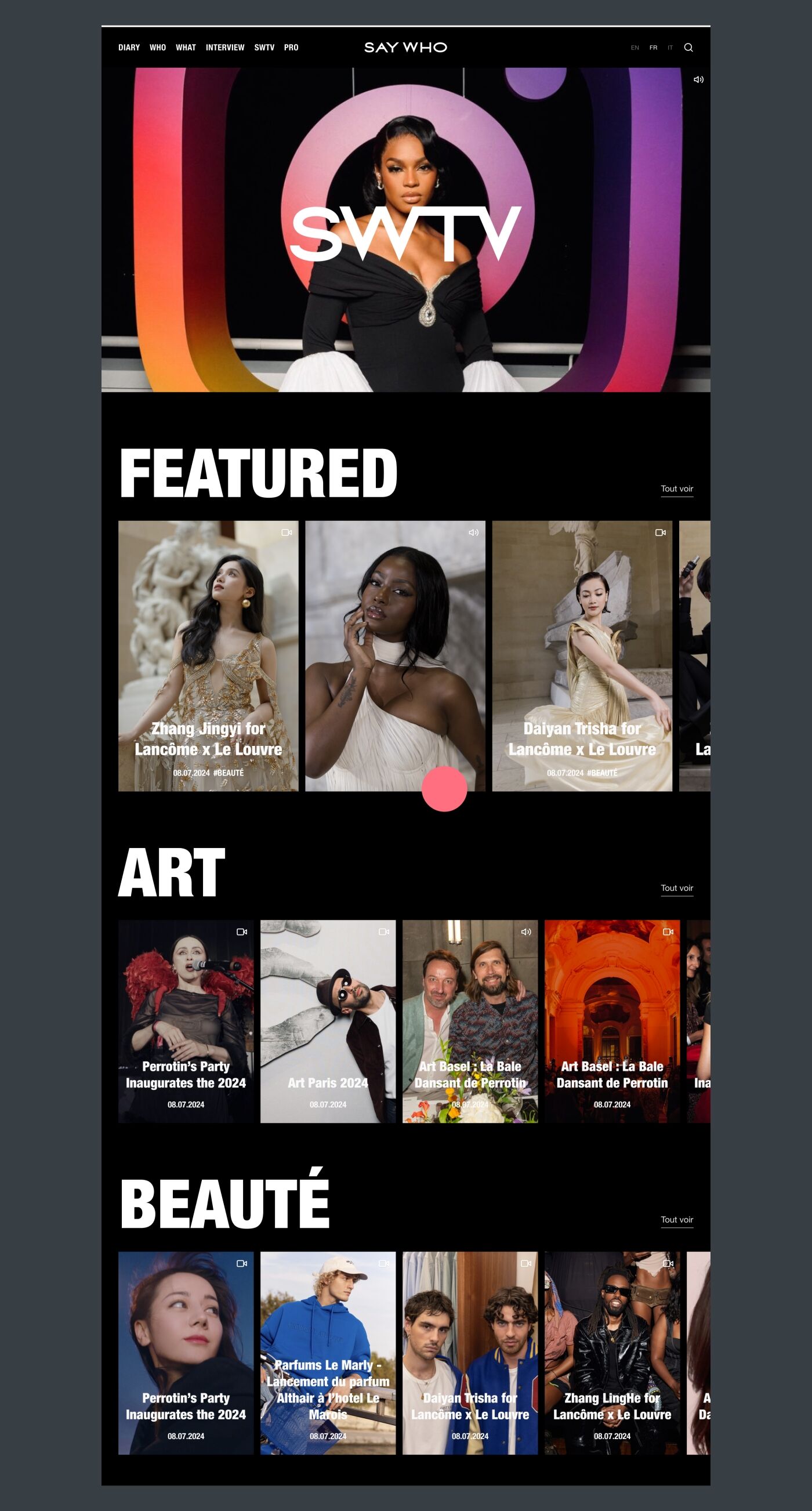Open orange Art Basel La Bale Dansant card
Screen dimensions: 812x1511
coord(612,1021)
